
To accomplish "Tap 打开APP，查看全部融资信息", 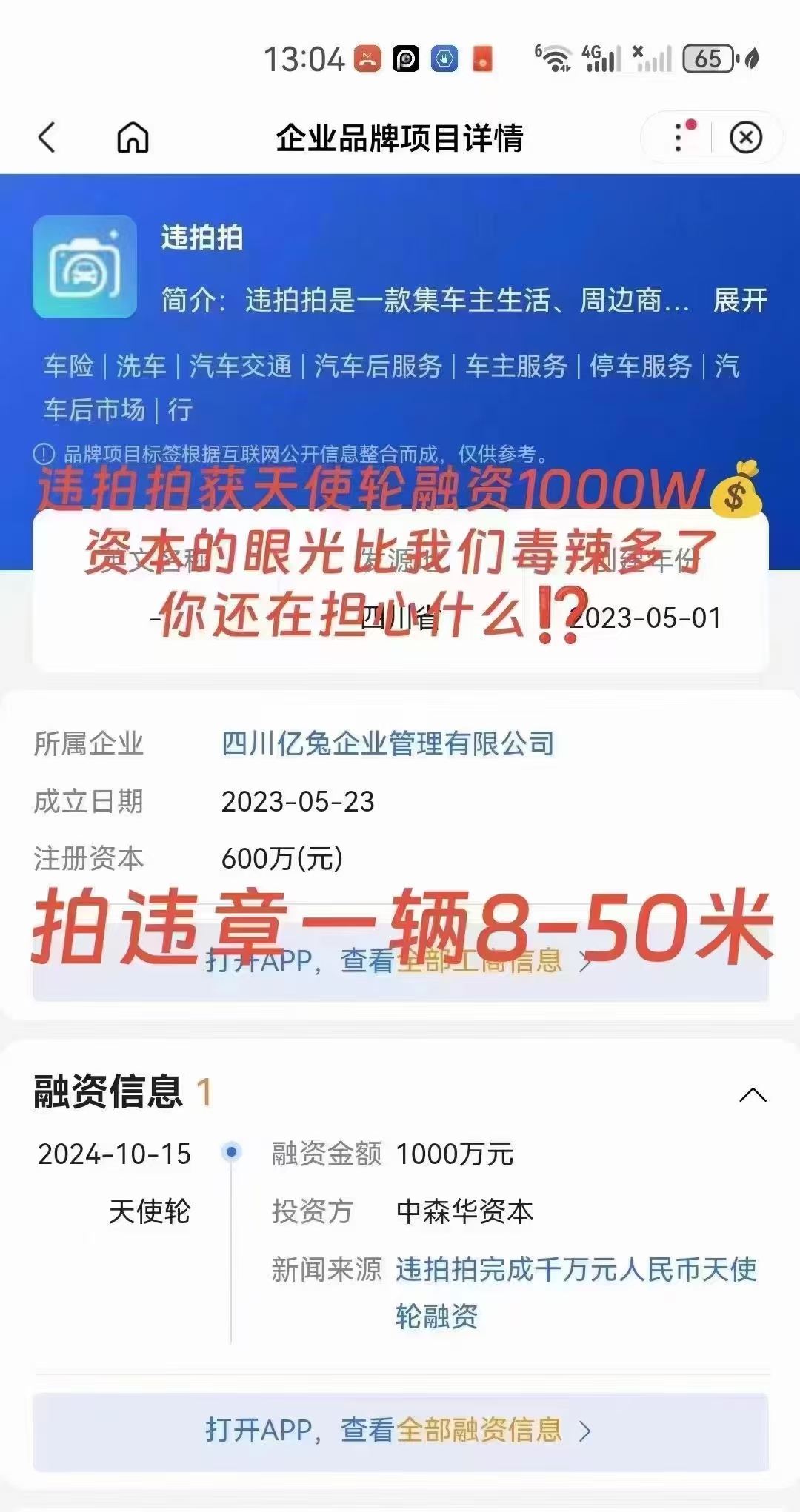I will [x=400, y=1431].
